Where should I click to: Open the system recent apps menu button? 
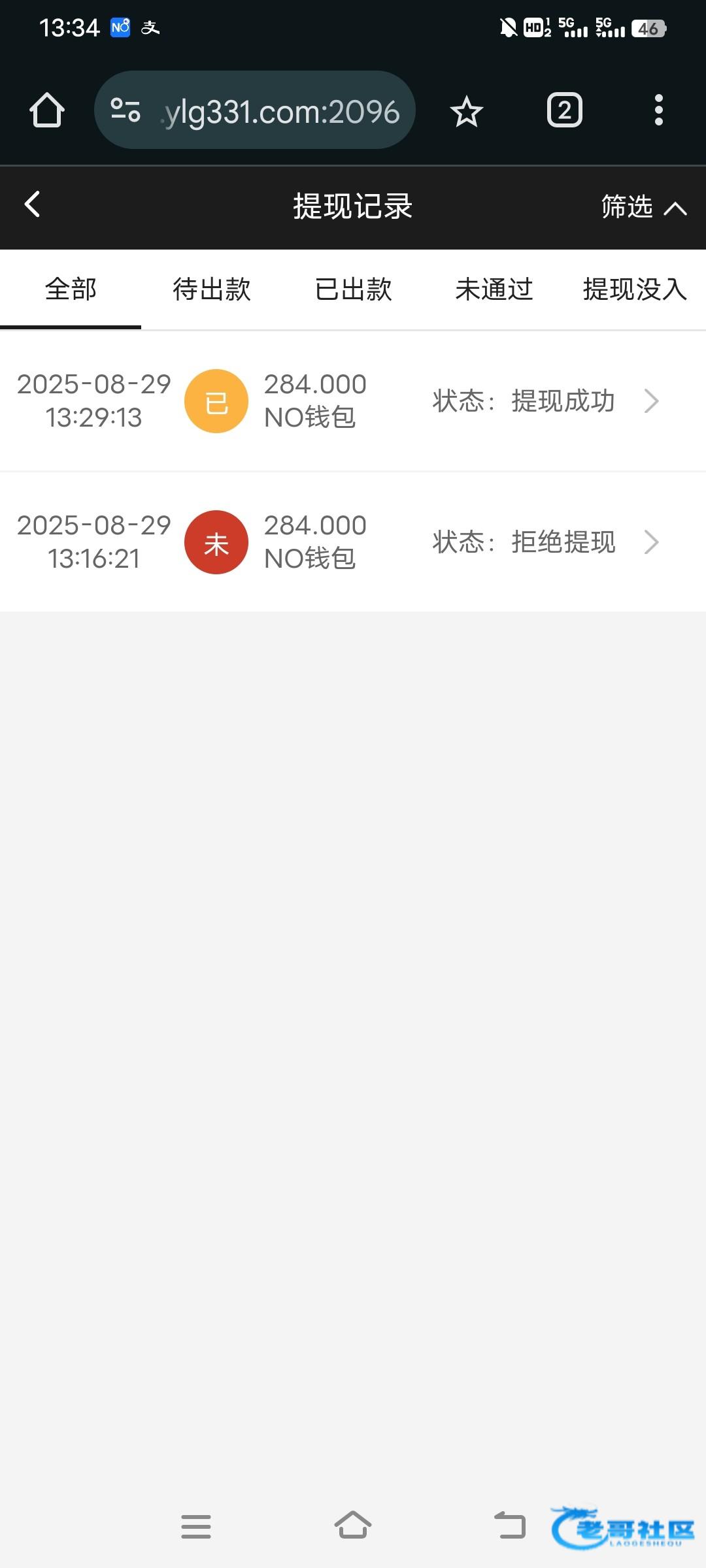click(x=196, y=1527)
